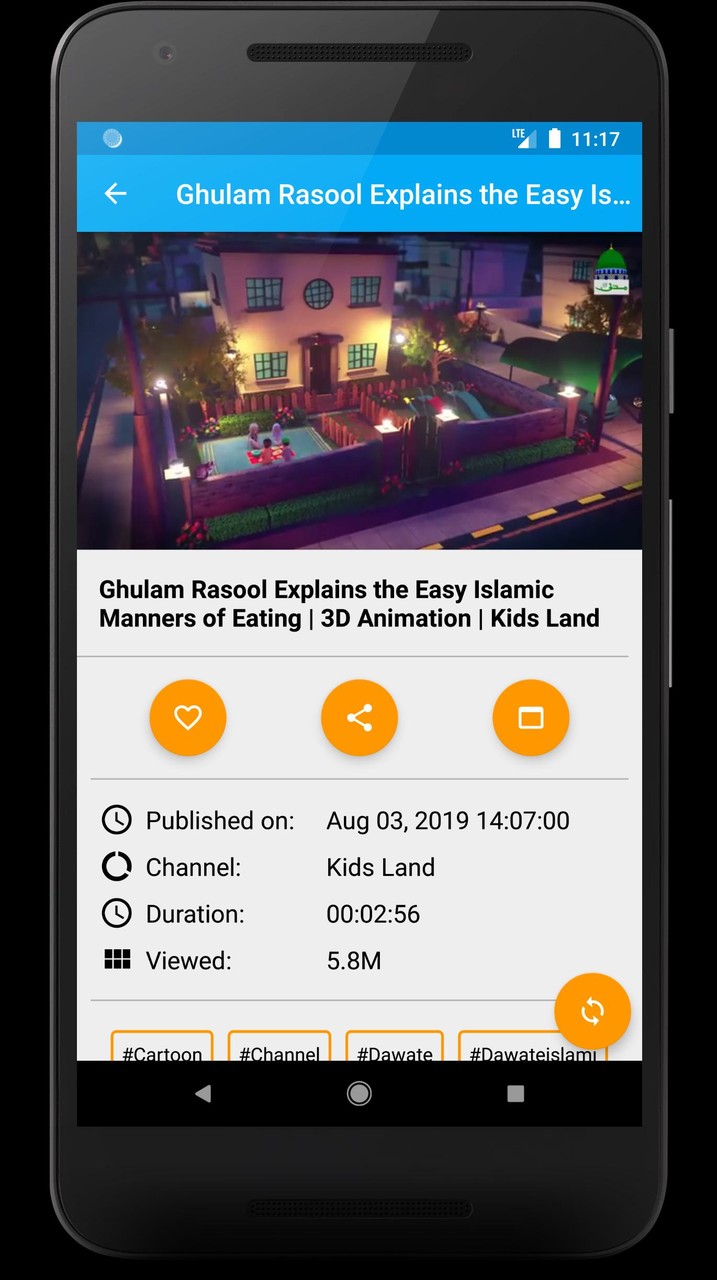Select the #Dawate tag chip
Image resolution: width=717 pixels, height=1280 pixels.
click(395, 1046)
